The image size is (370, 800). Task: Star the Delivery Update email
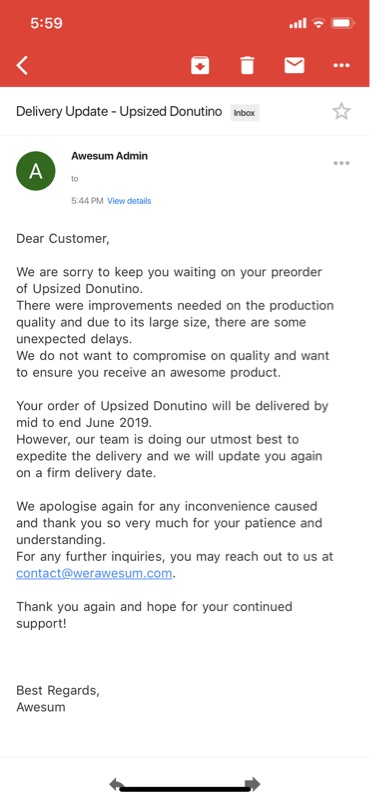coord(341,111)
